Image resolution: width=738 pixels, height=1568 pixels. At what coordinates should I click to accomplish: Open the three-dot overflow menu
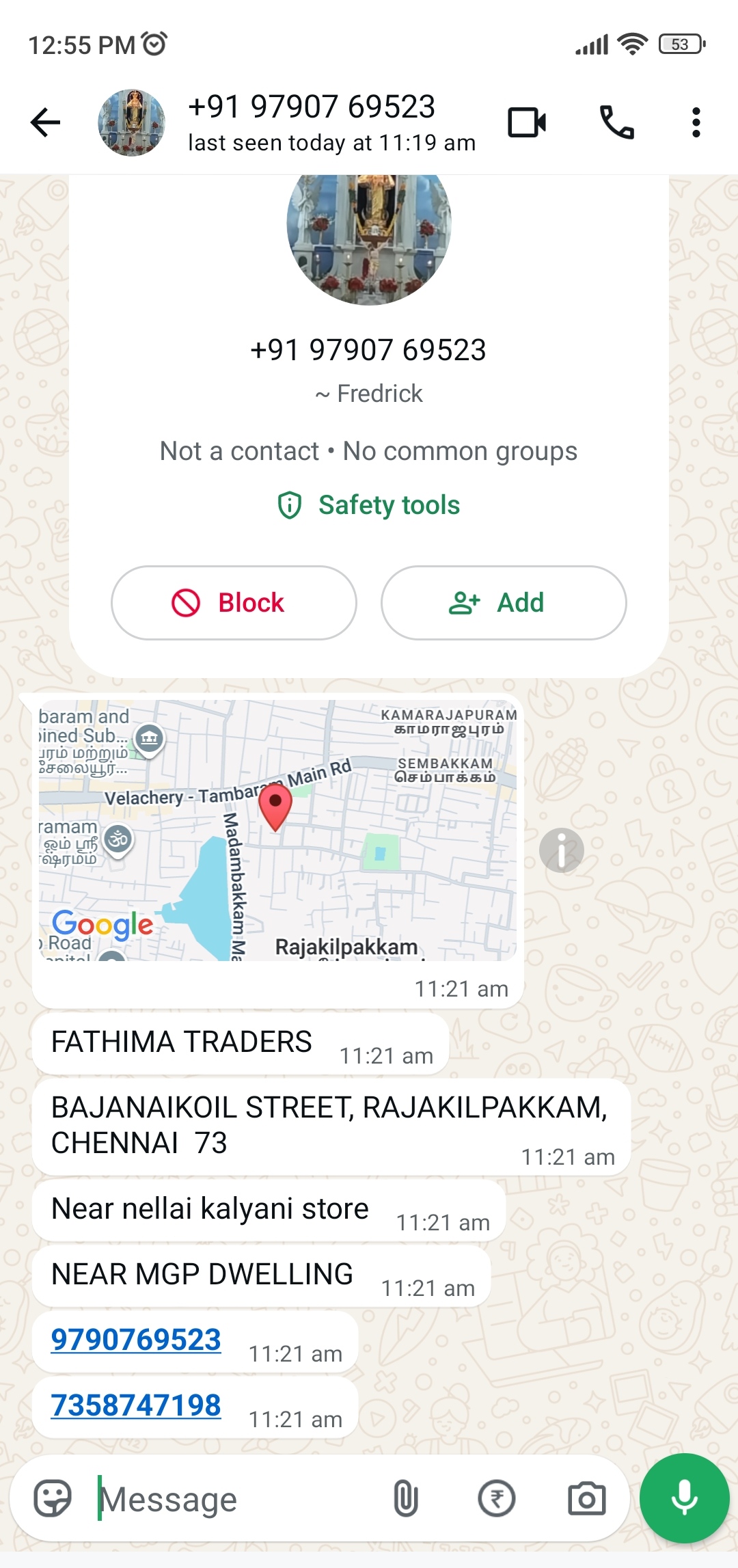[x=696, y=123]
